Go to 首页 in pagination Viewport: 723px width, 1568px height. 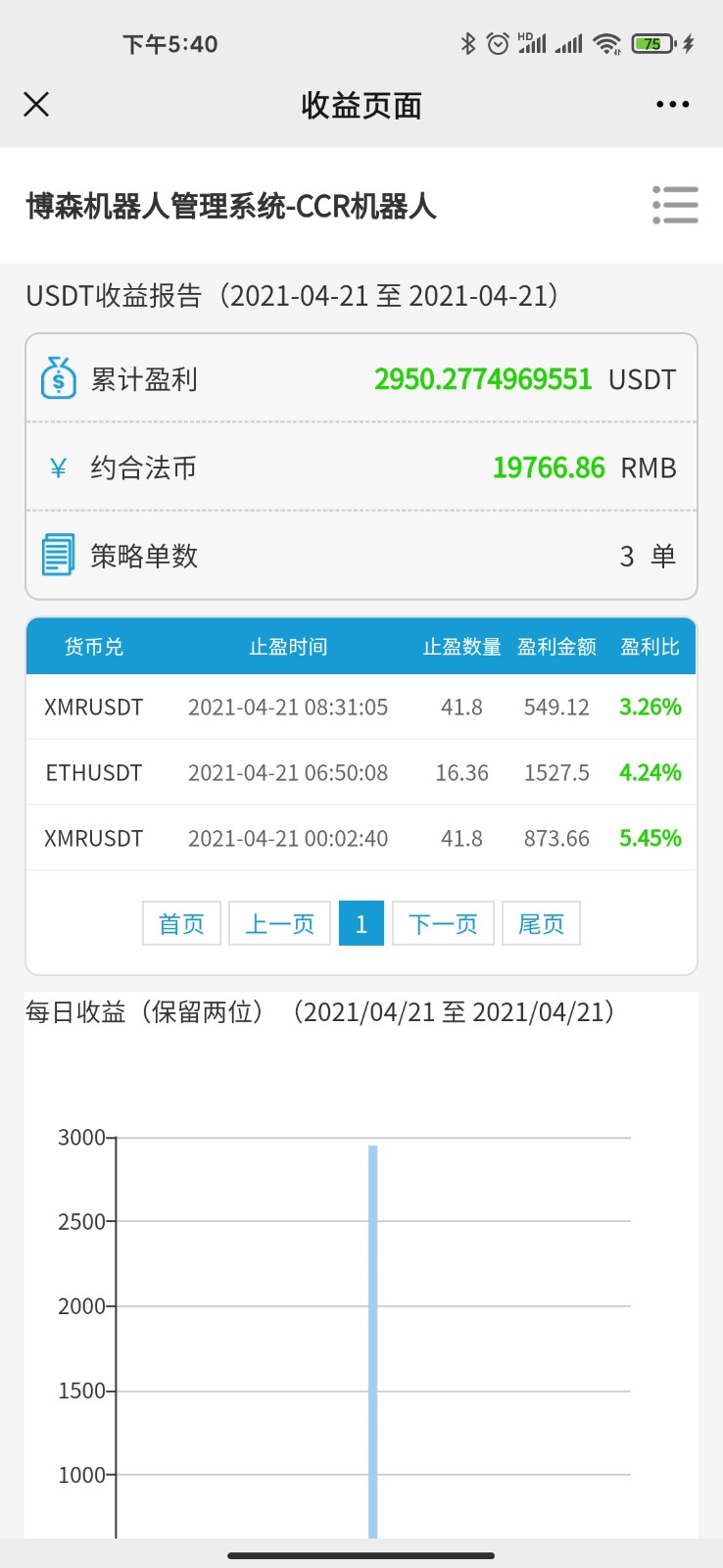click(x=181, y=923)
